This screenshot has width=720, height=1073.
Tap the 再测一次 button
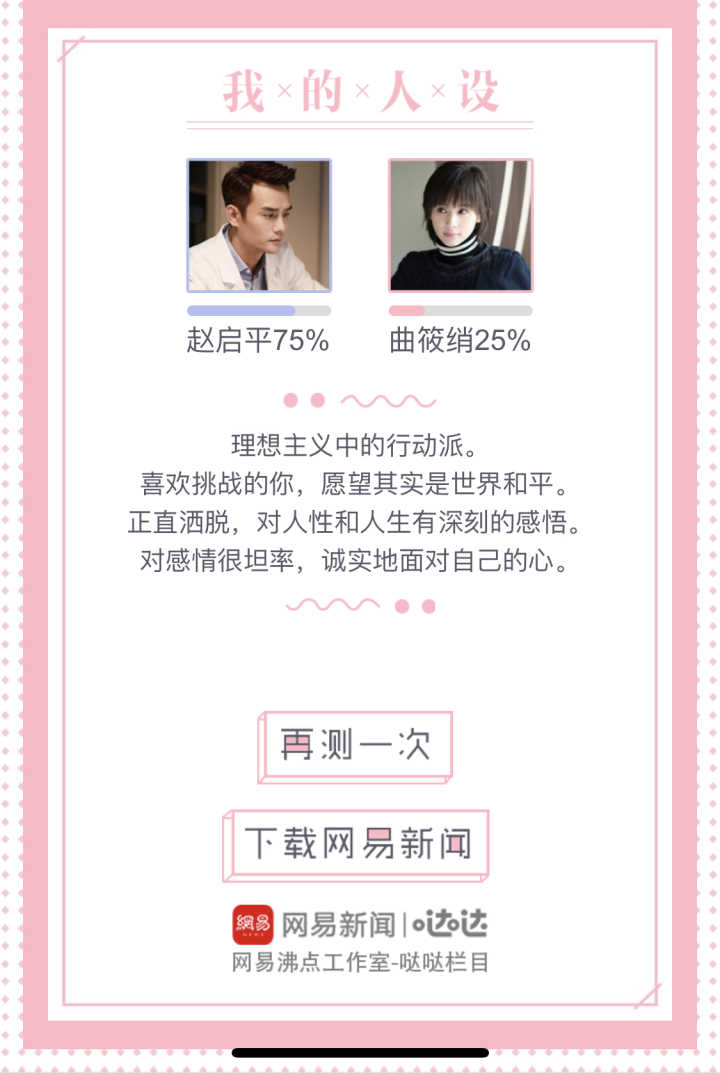click(356, 745)
